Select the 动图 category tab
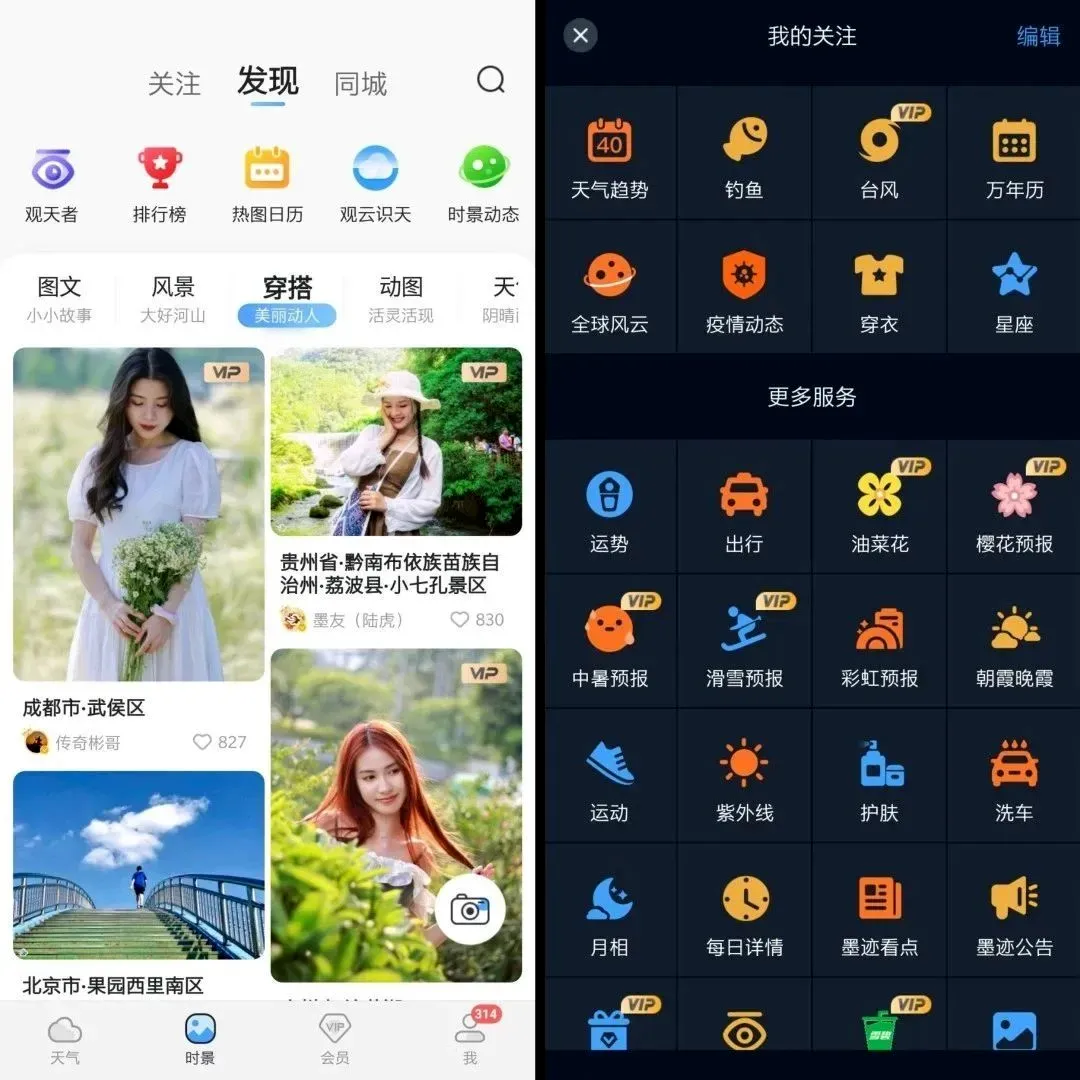The height and width of the screenshot is (1080, 1080). (x=401, y=299)
